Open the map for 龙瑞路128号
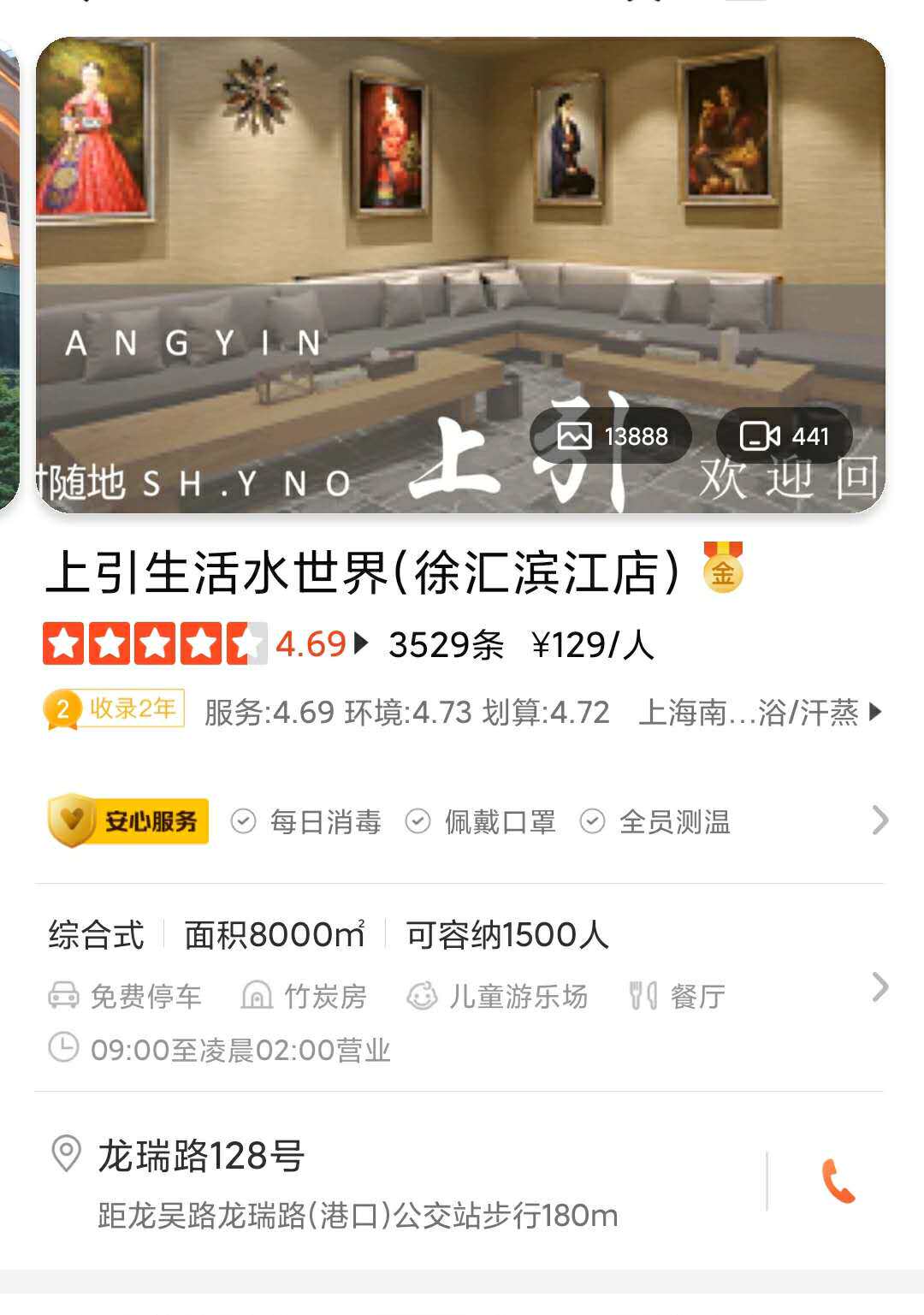This screenshot has height=1315, width=924. (202, 1157)
